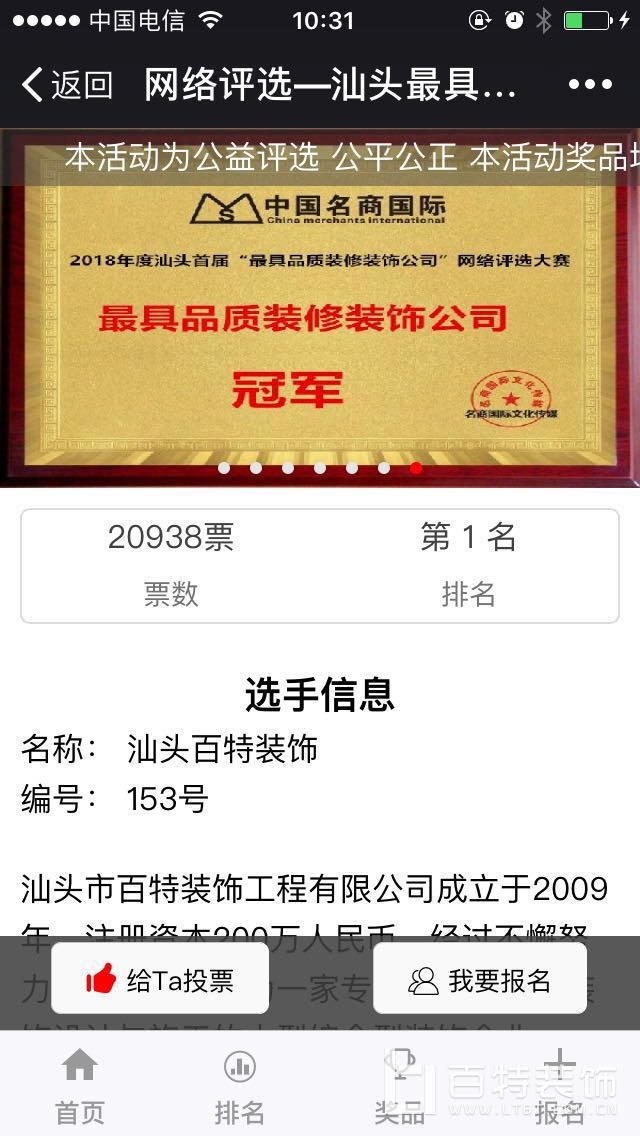Switch to the 首页 tab
The height and width of the screenshot is (1136, 640).
[79, 1086]
